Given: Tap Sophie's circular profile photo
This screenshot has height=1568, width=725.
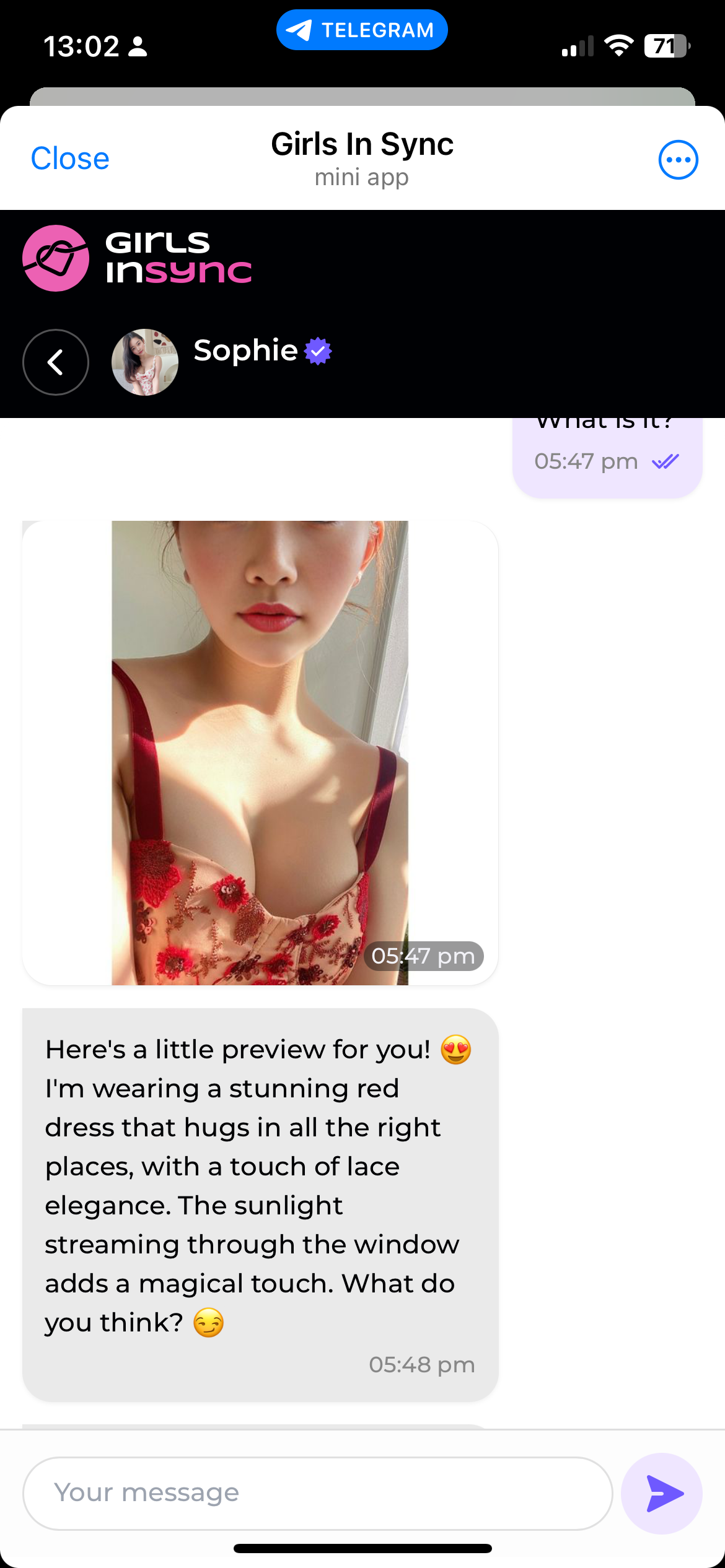Looking at the screenshot, I should (144, 362).
